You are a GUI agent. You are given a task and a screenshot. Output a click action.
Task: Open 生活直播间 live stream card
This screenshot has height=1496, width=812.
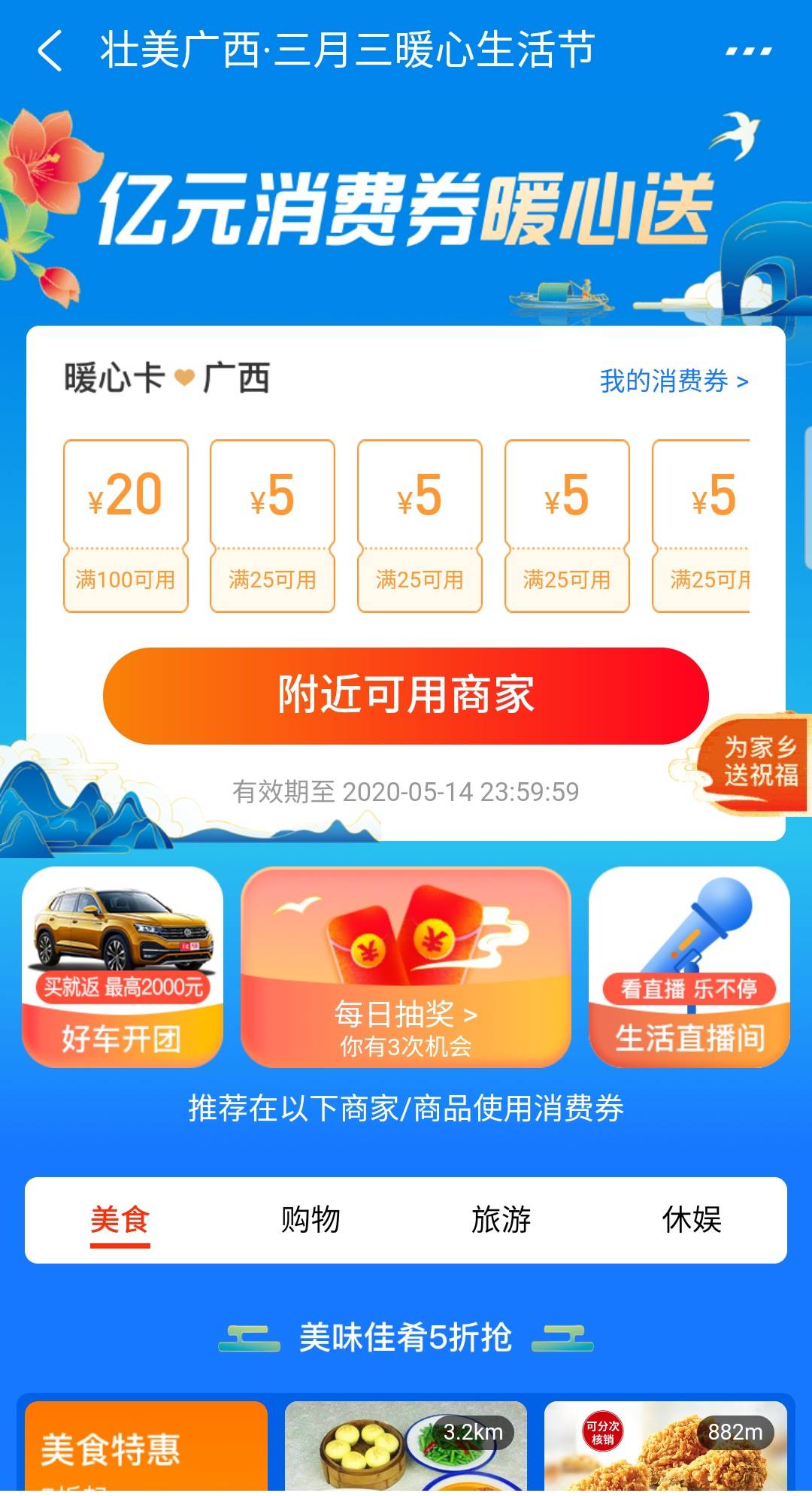pyautogui.click(x=689, y=966)
